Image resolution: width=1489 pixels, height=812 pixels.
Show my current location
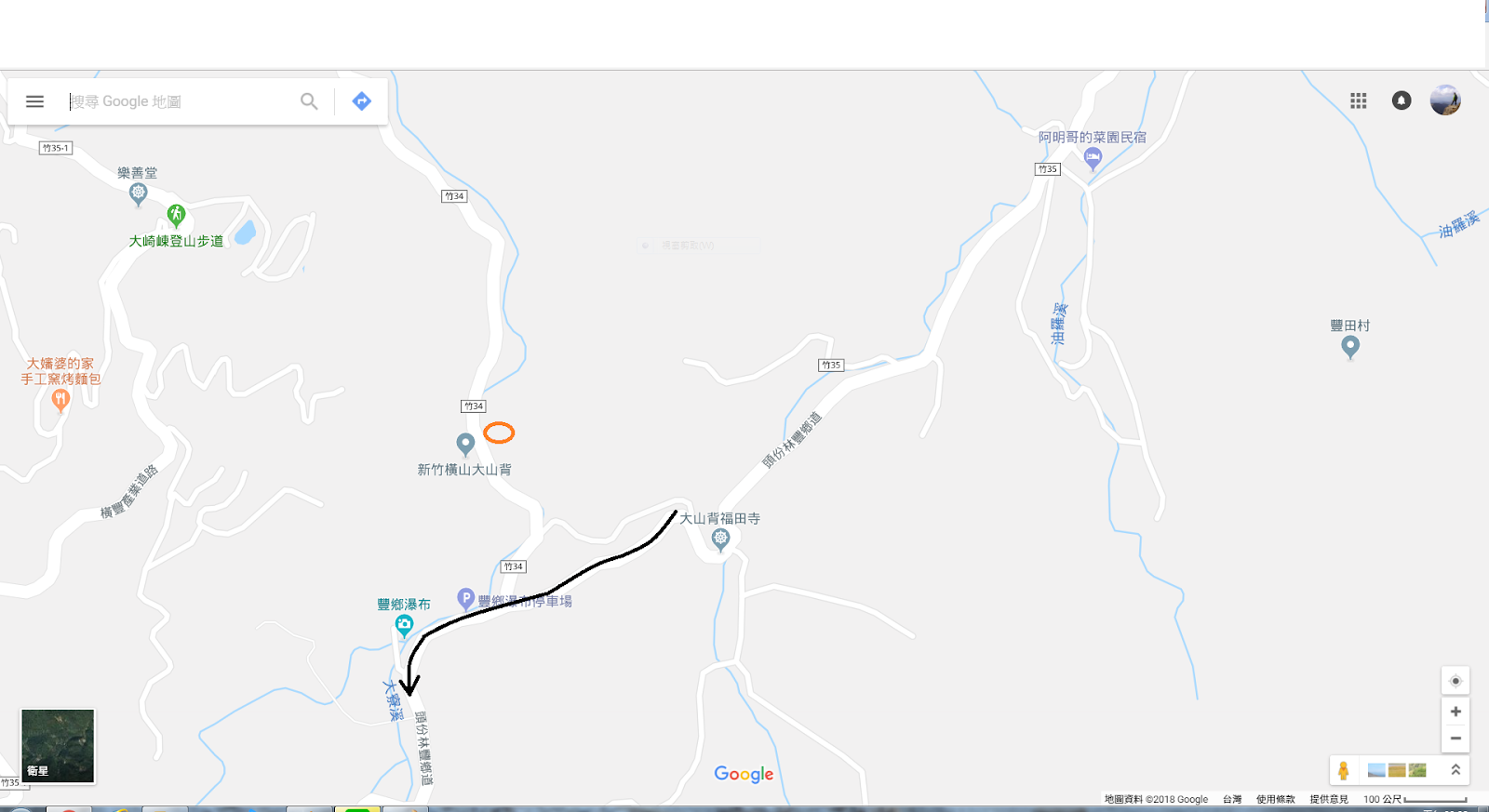(1455, 681)
